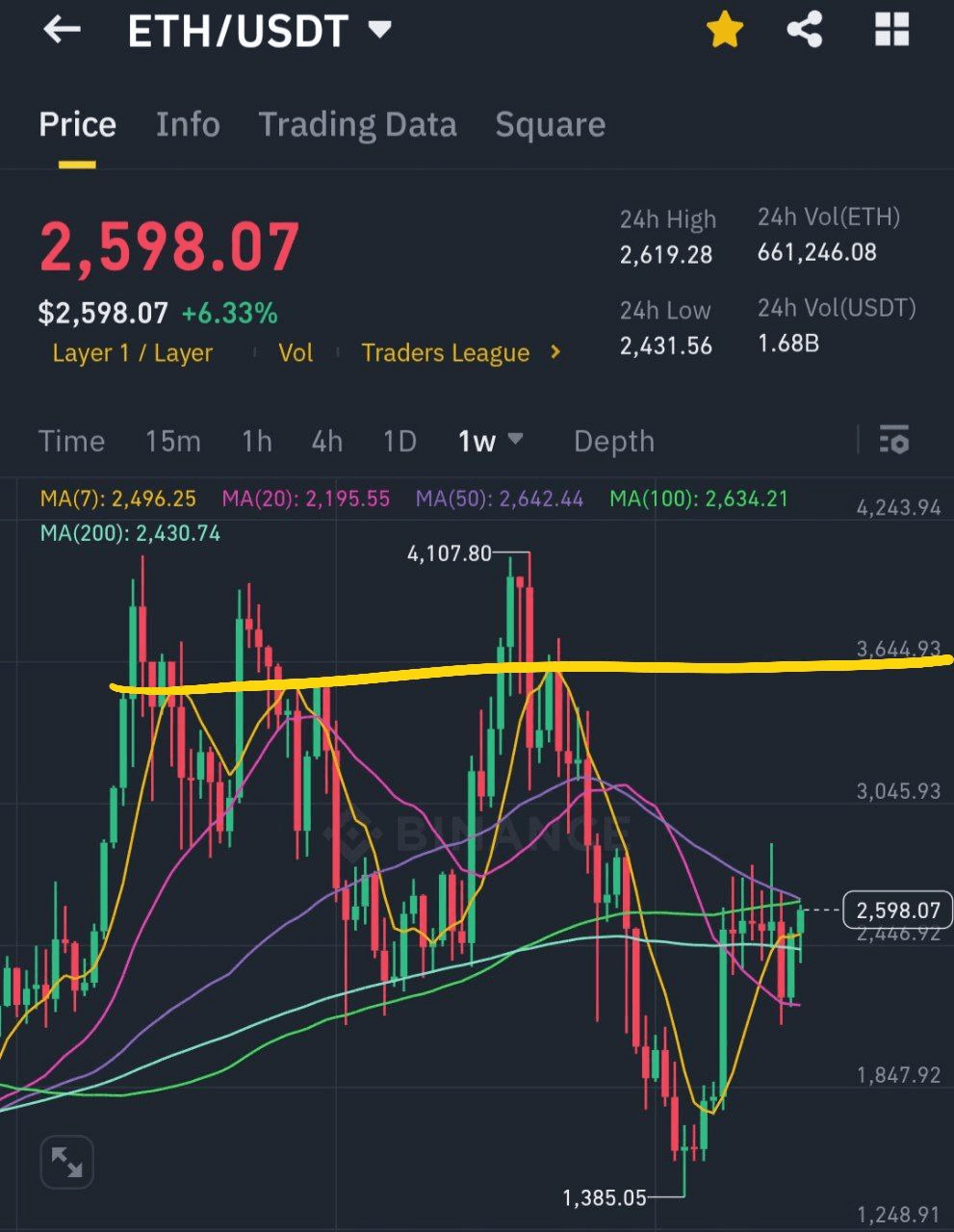Tap the Vol tag
The image size is (954, 1232).
click(296, 353)
